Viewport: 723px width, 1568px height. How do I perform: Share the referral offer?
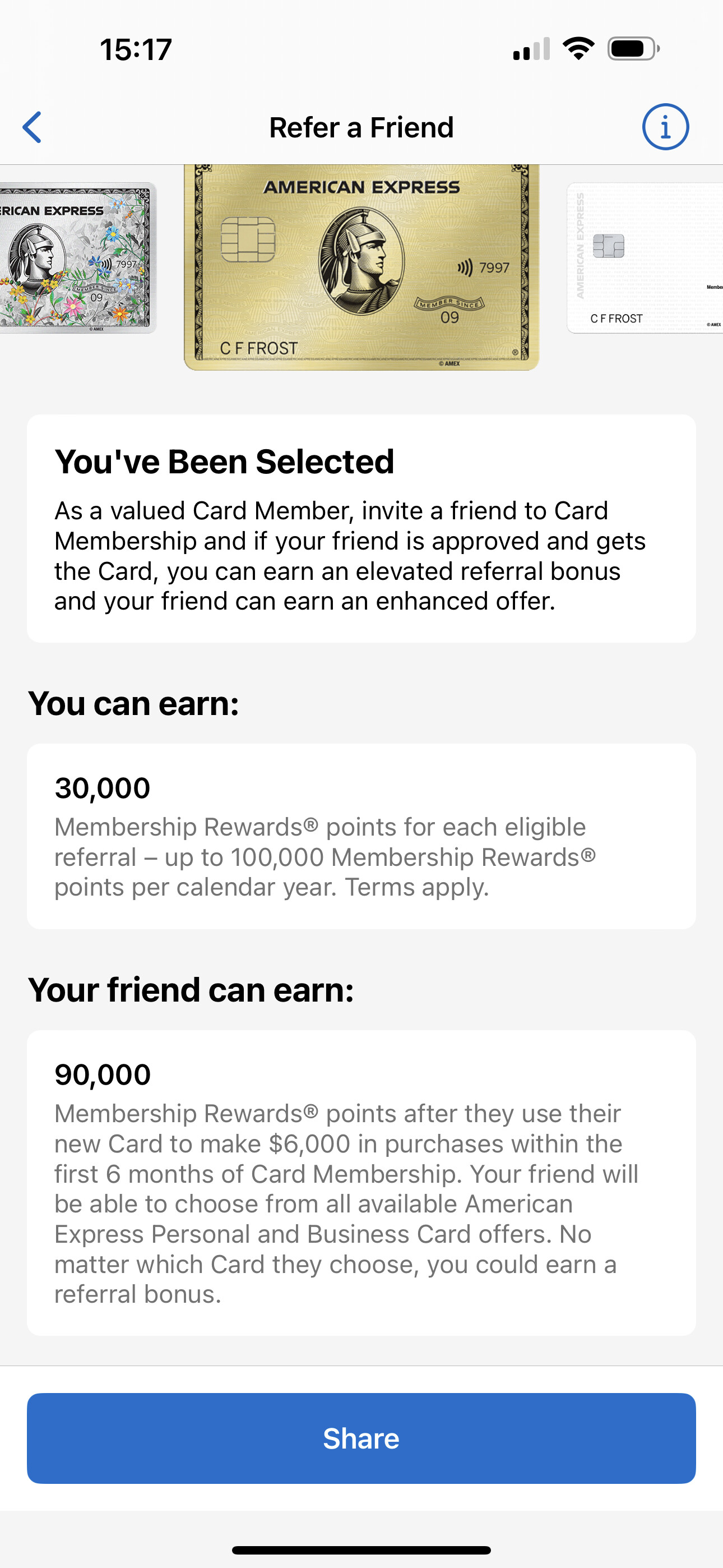(361, 1438)
